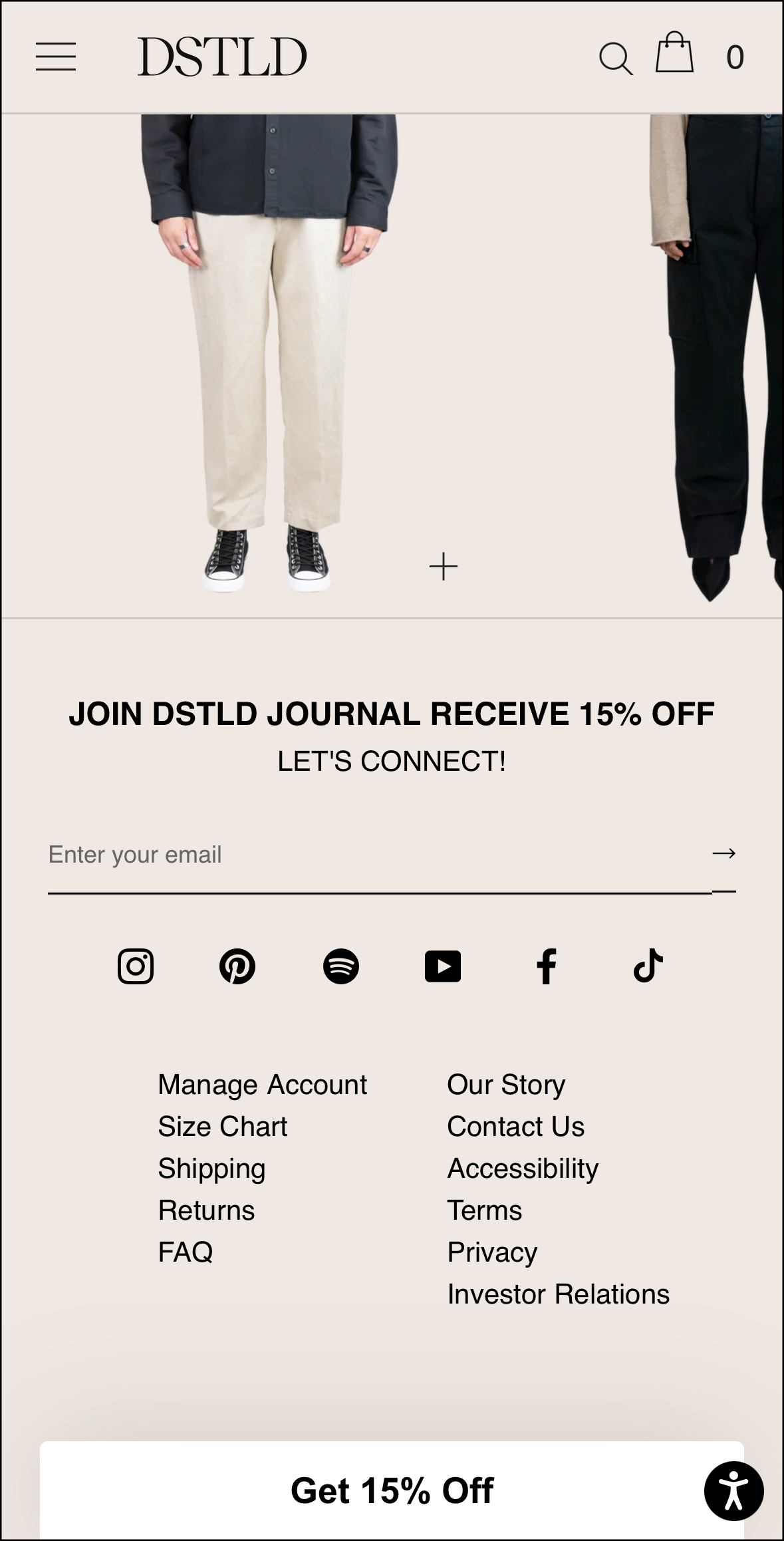
Task: Go to Manage Account
Action: [262, 1085]
